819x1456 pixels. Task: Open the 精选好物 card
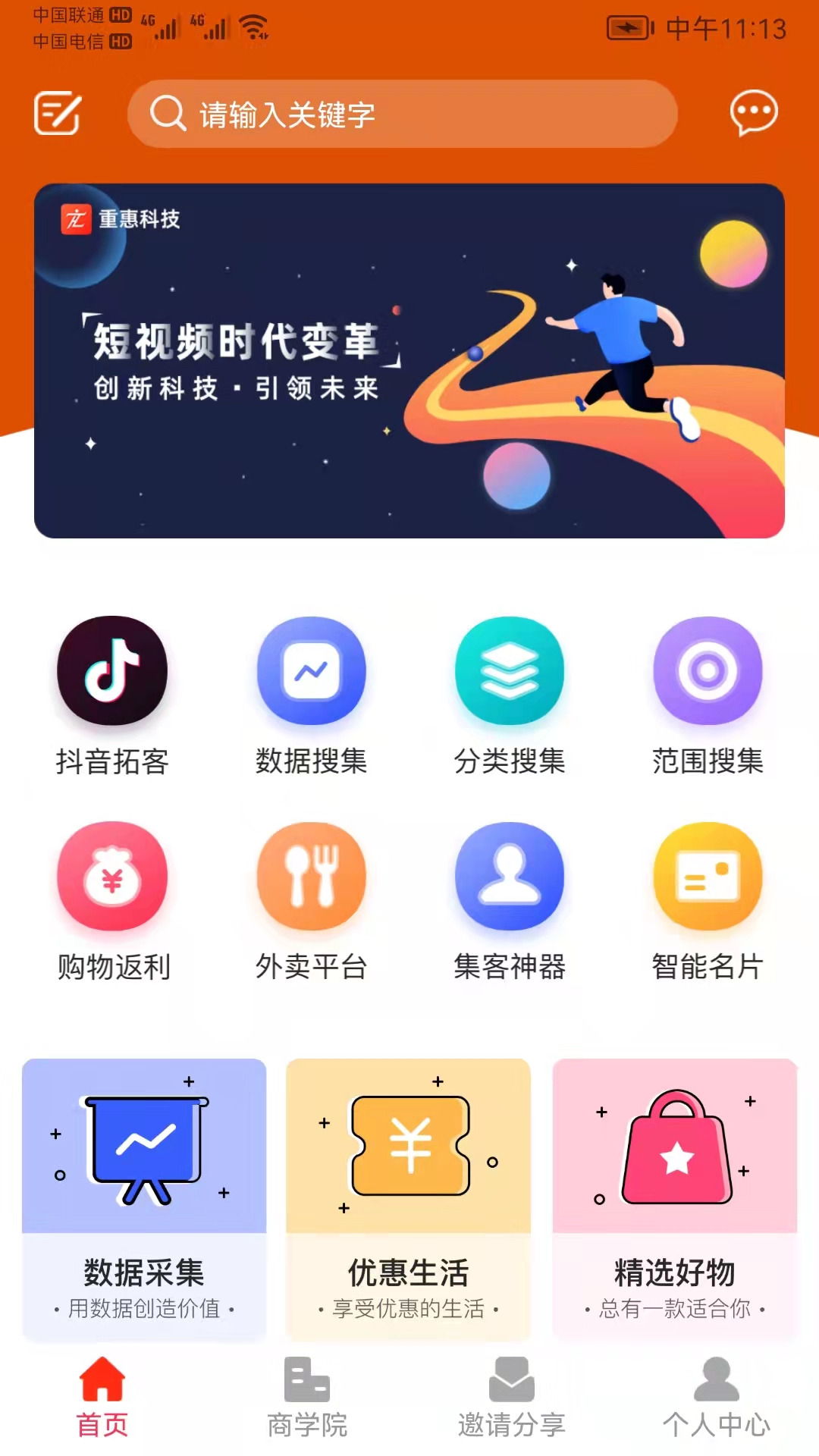click(674, 1198)
